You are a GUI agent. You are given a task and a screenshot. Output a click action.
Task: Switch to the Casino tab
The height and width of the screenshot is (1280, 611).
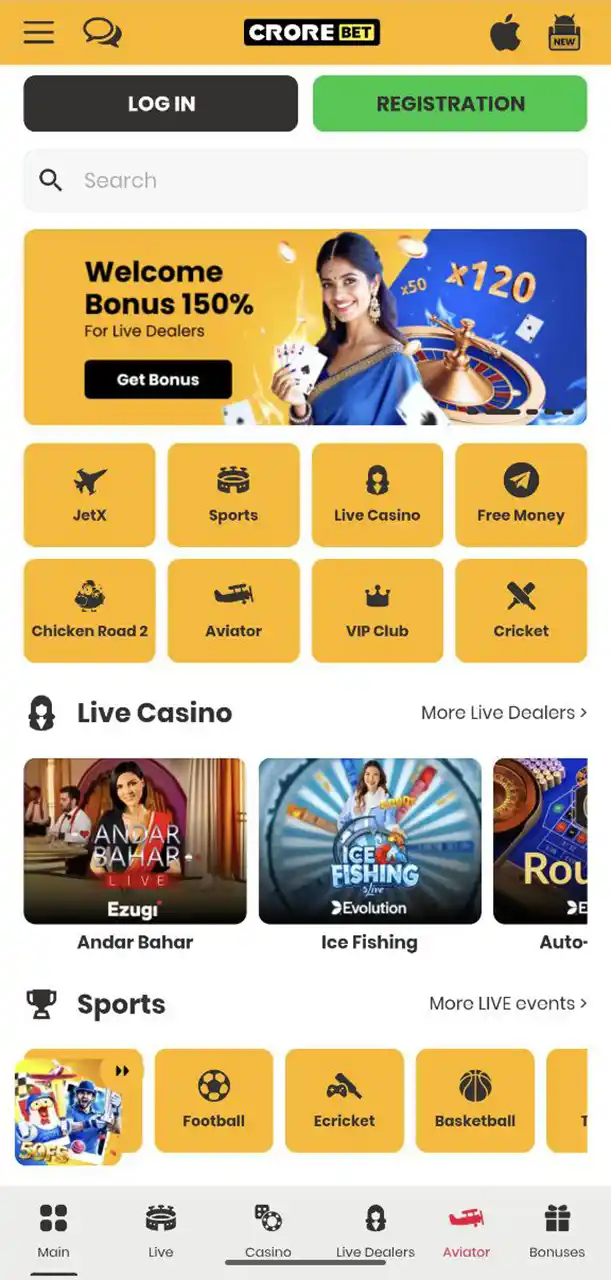tap(268, 1230)
